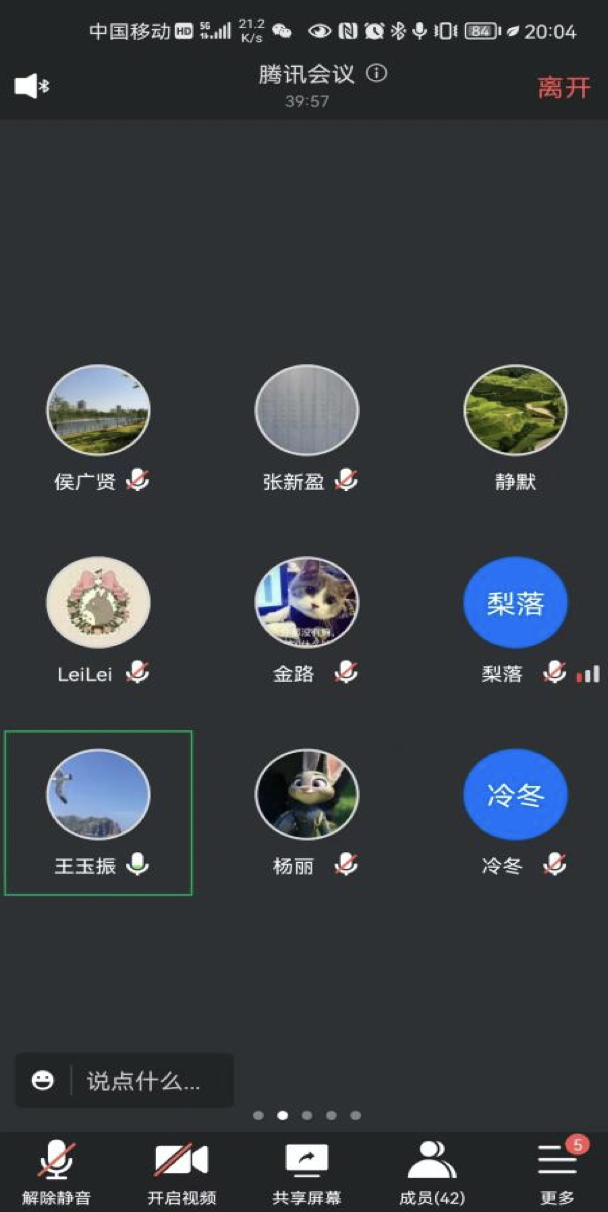Select the speaking participant 王玉振

98,795
